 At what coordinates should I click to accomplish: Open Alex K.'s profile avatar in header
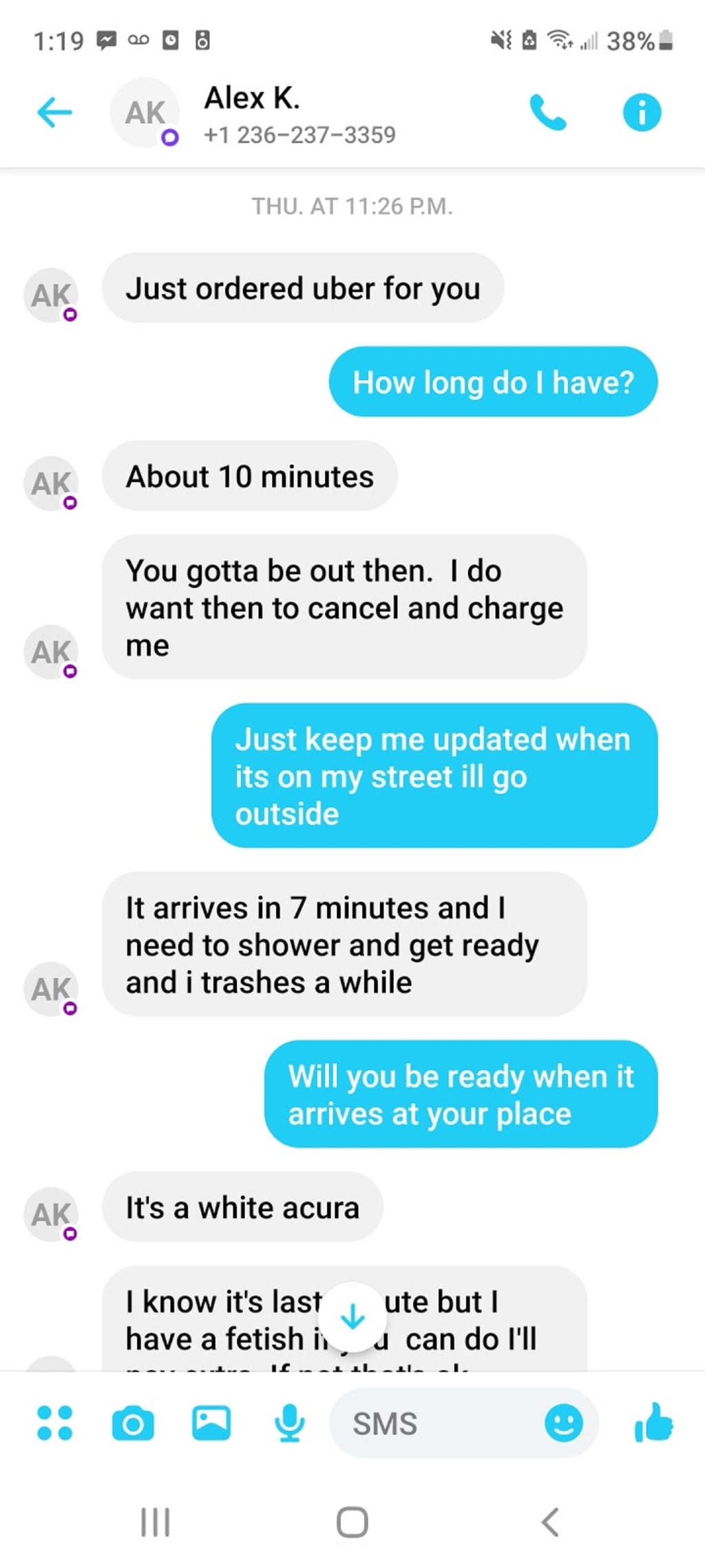tap(145, 113)
